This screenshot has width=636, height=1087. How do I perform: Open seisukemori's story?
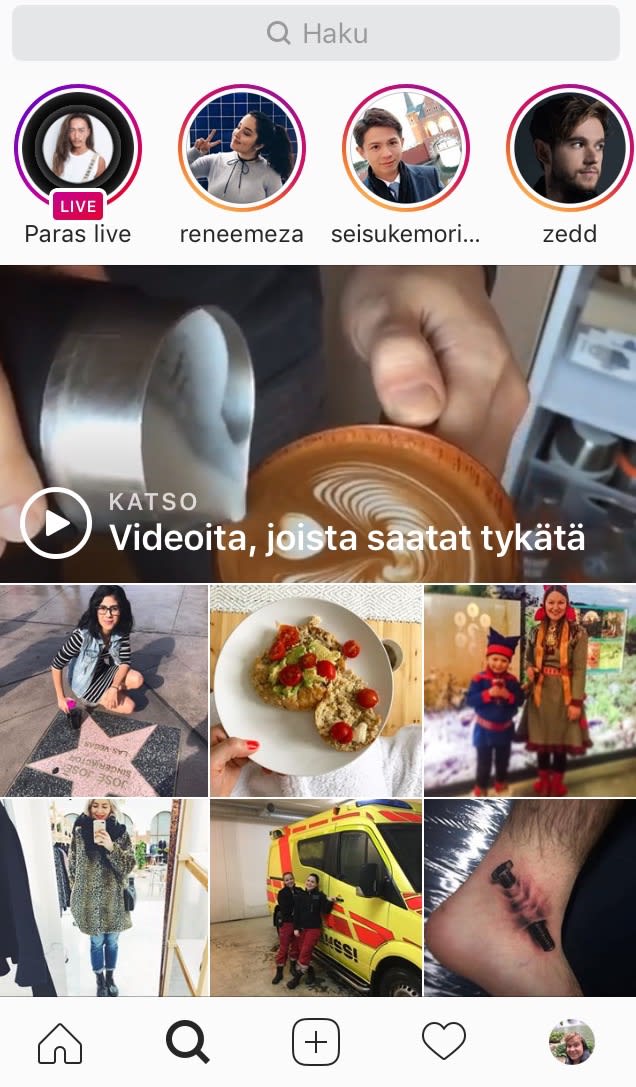tap(406, 148)
